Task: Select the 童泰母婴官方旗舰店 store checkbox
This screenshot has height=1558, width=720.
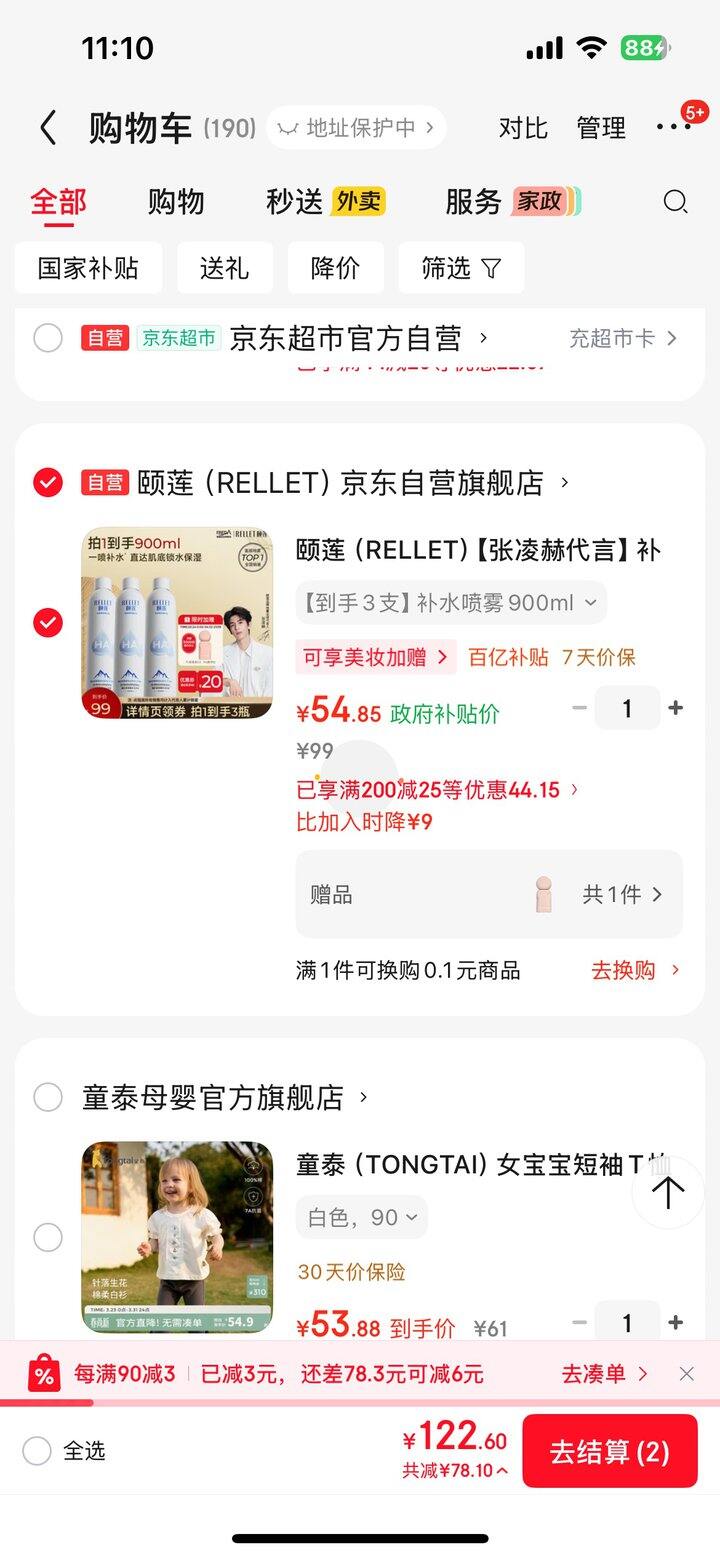Action: 47,1097
